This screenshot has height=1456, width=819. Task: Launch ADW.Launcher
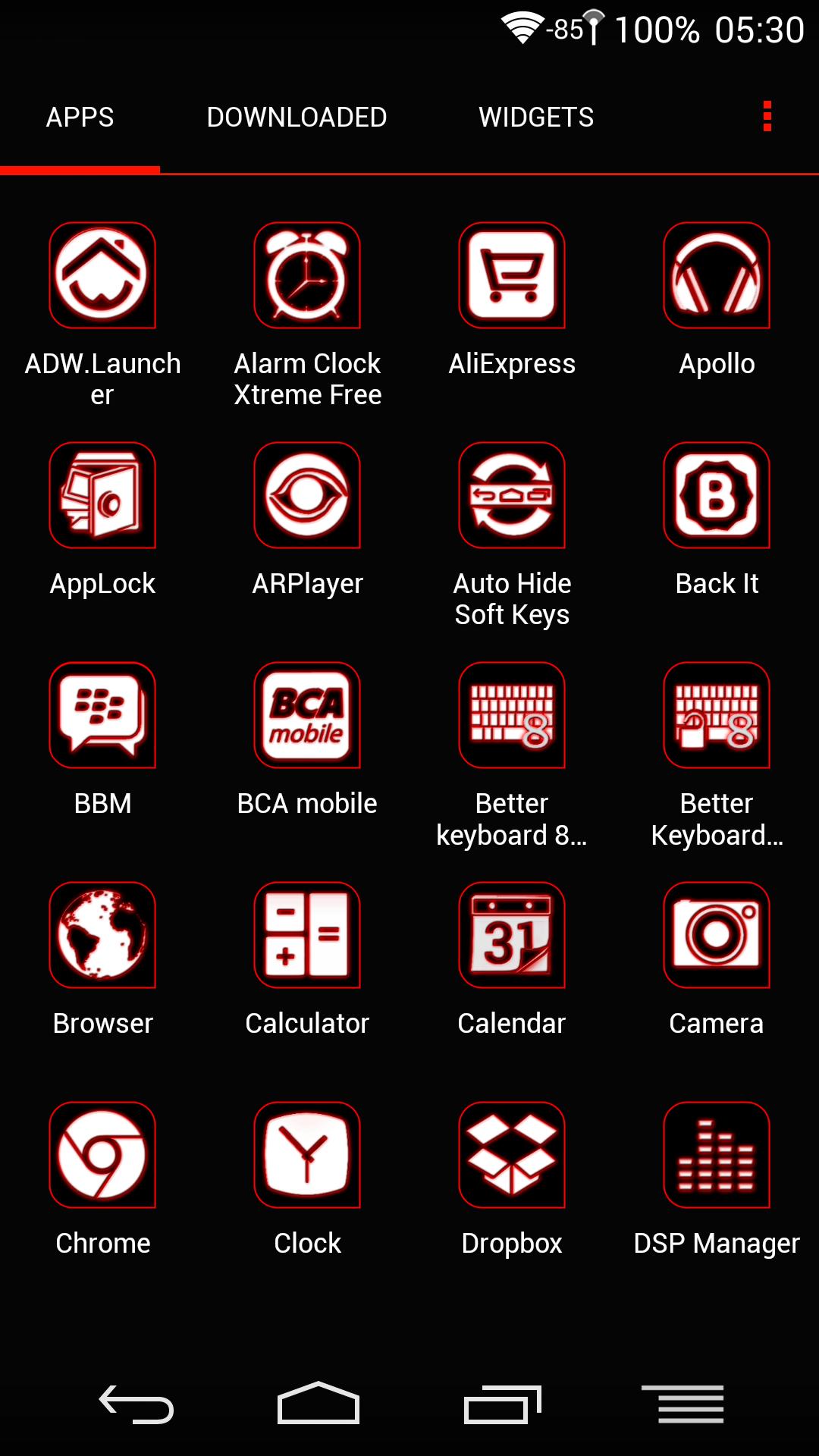(x=102, y=275)
